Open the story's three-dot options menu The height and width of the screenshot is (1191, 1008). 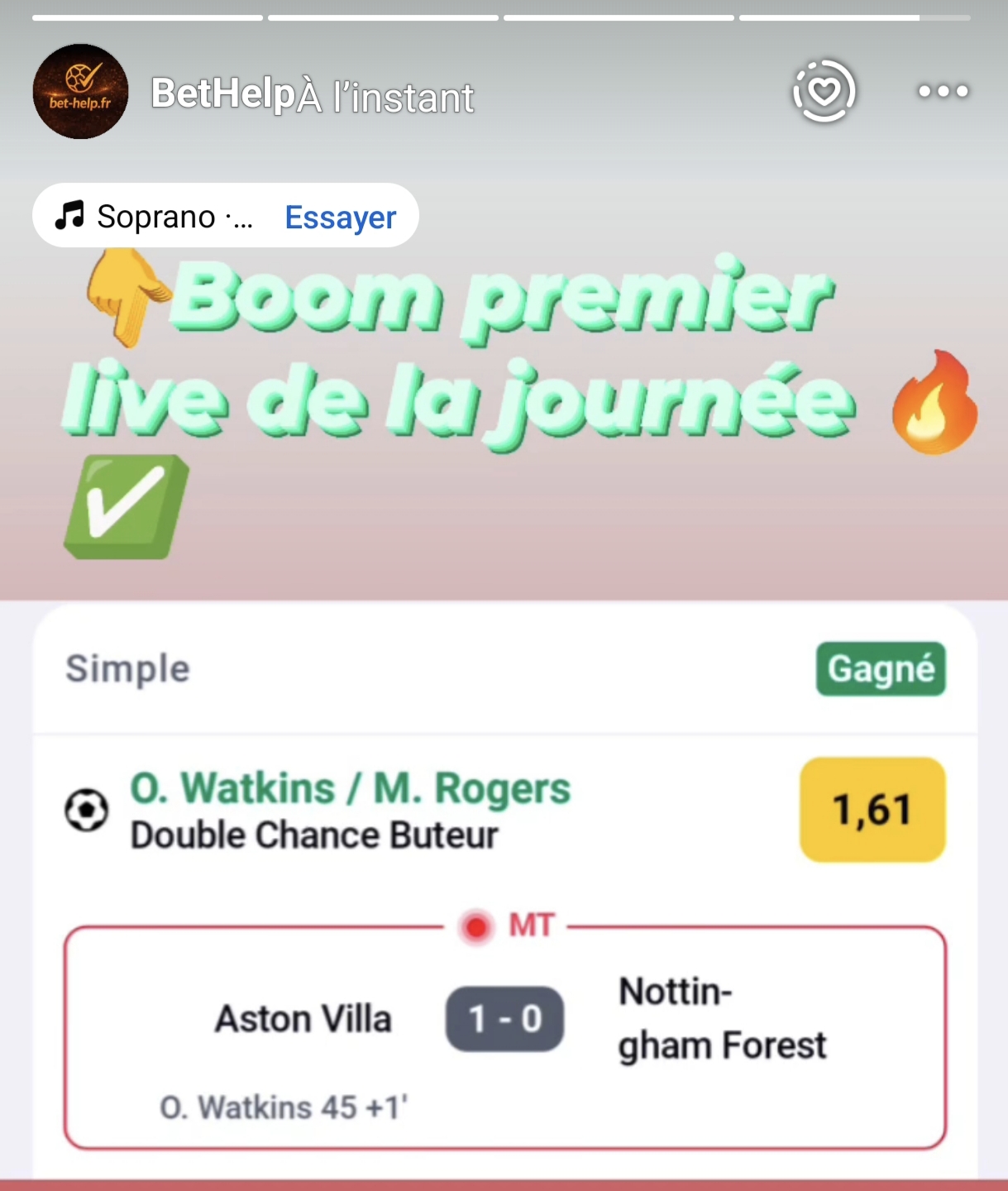tap(944, 91)
